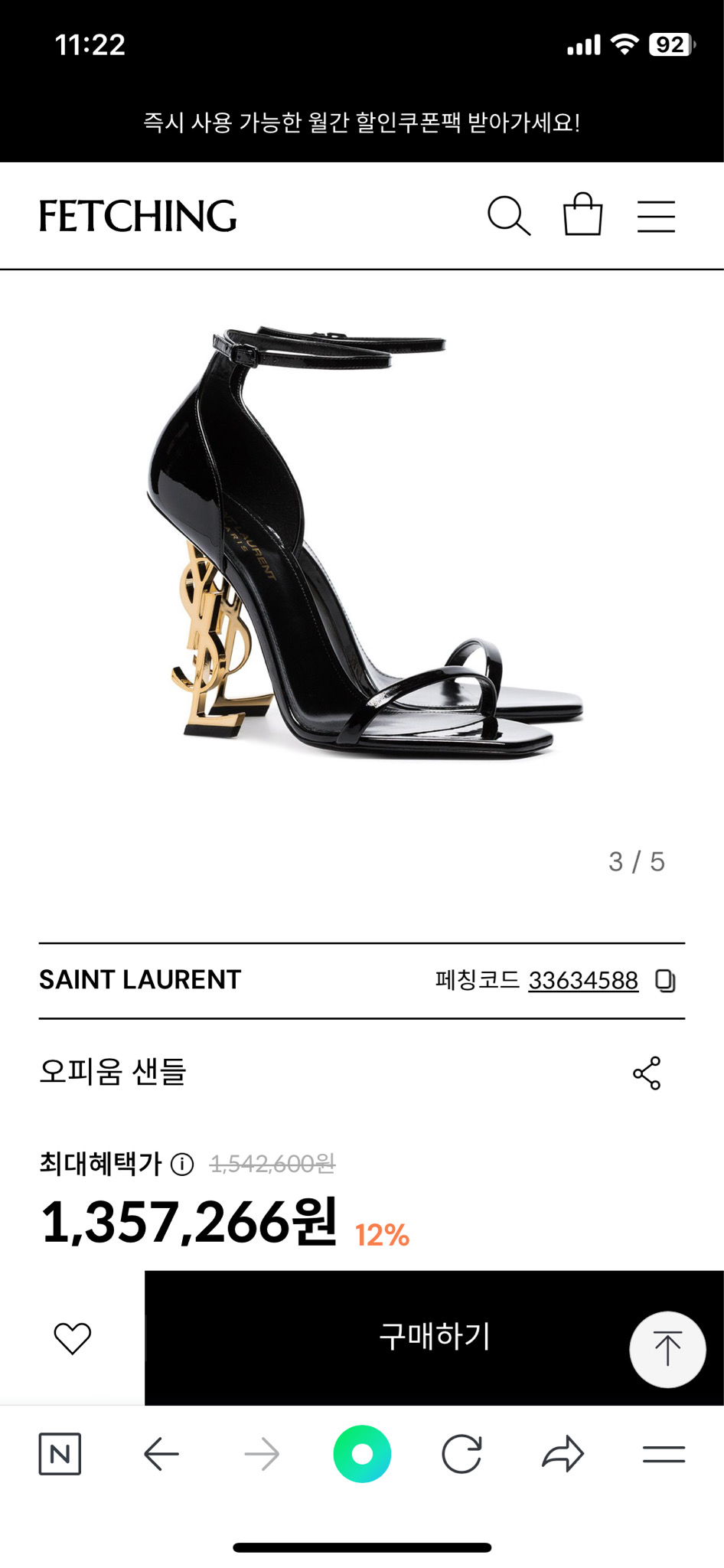Open the shopping bag
The height and width of the screenshot is (1568, 724).
pyautogui.click(x=582, y=215)
